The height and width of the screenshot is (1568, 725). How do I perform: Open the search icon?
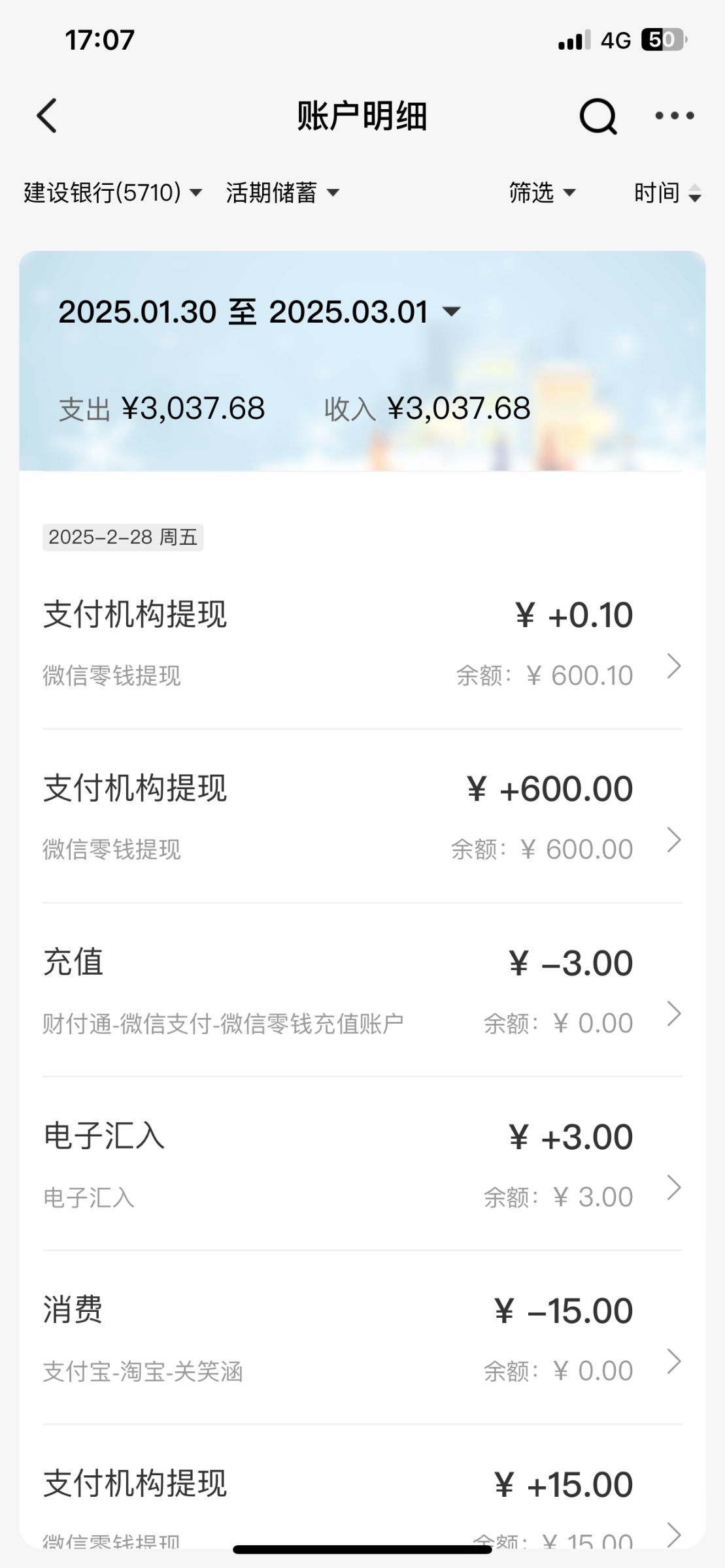[598, 116]
